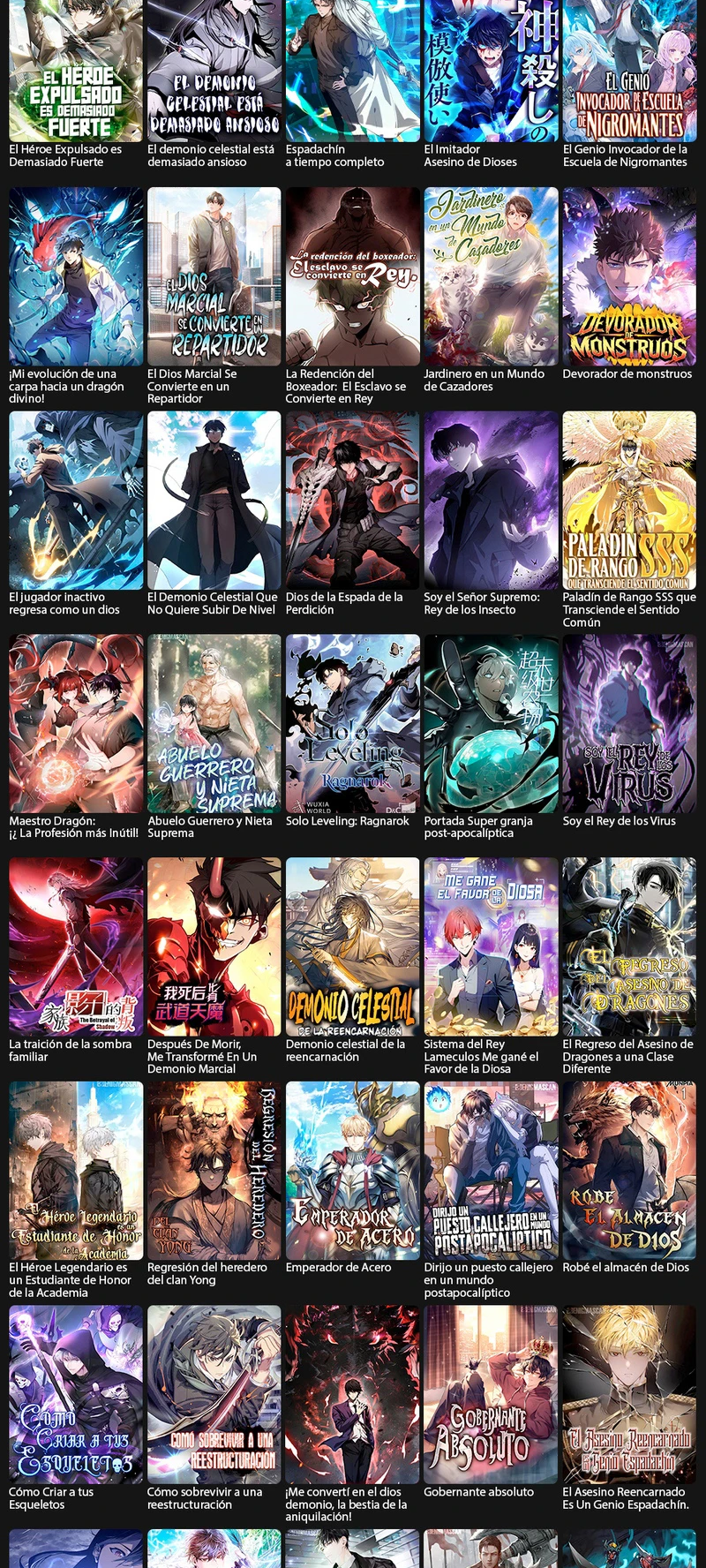Open Cómo Criar a tus Esqueletos
Viewport: 706px width, 1568px height.
coord(76,1395)
